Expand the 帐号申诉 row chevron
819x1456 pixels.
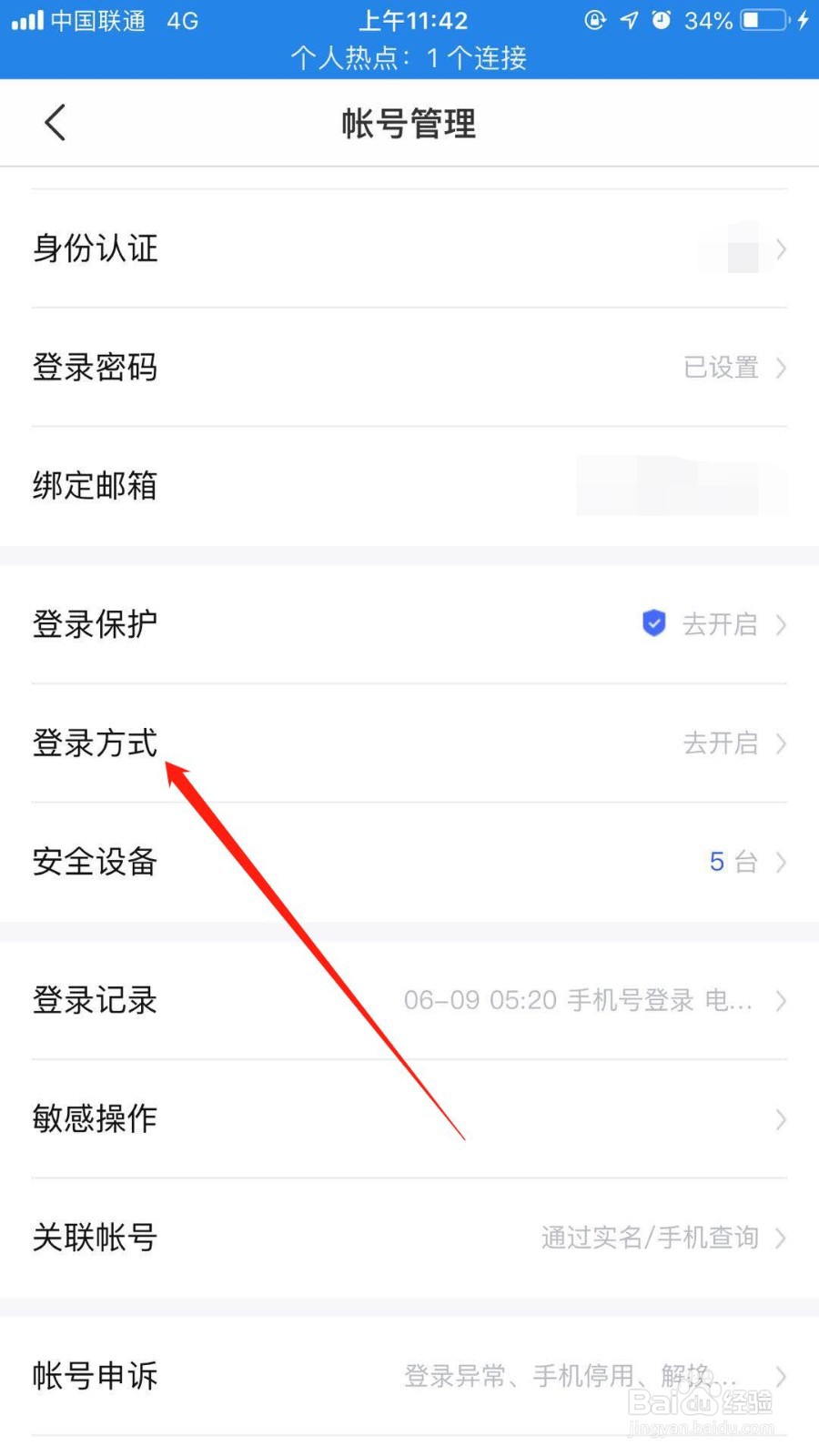(781, 1376)
